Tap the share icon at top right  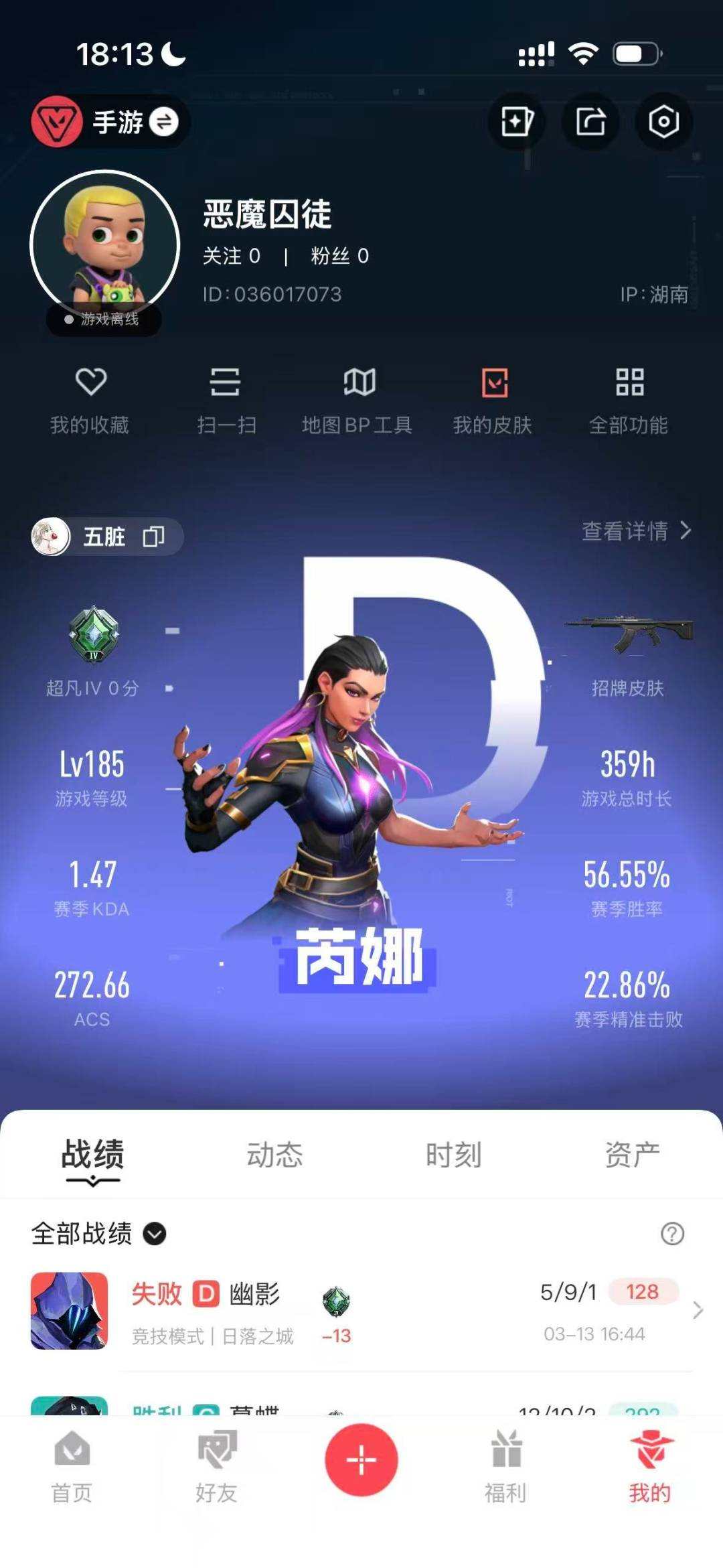[590, 121]
